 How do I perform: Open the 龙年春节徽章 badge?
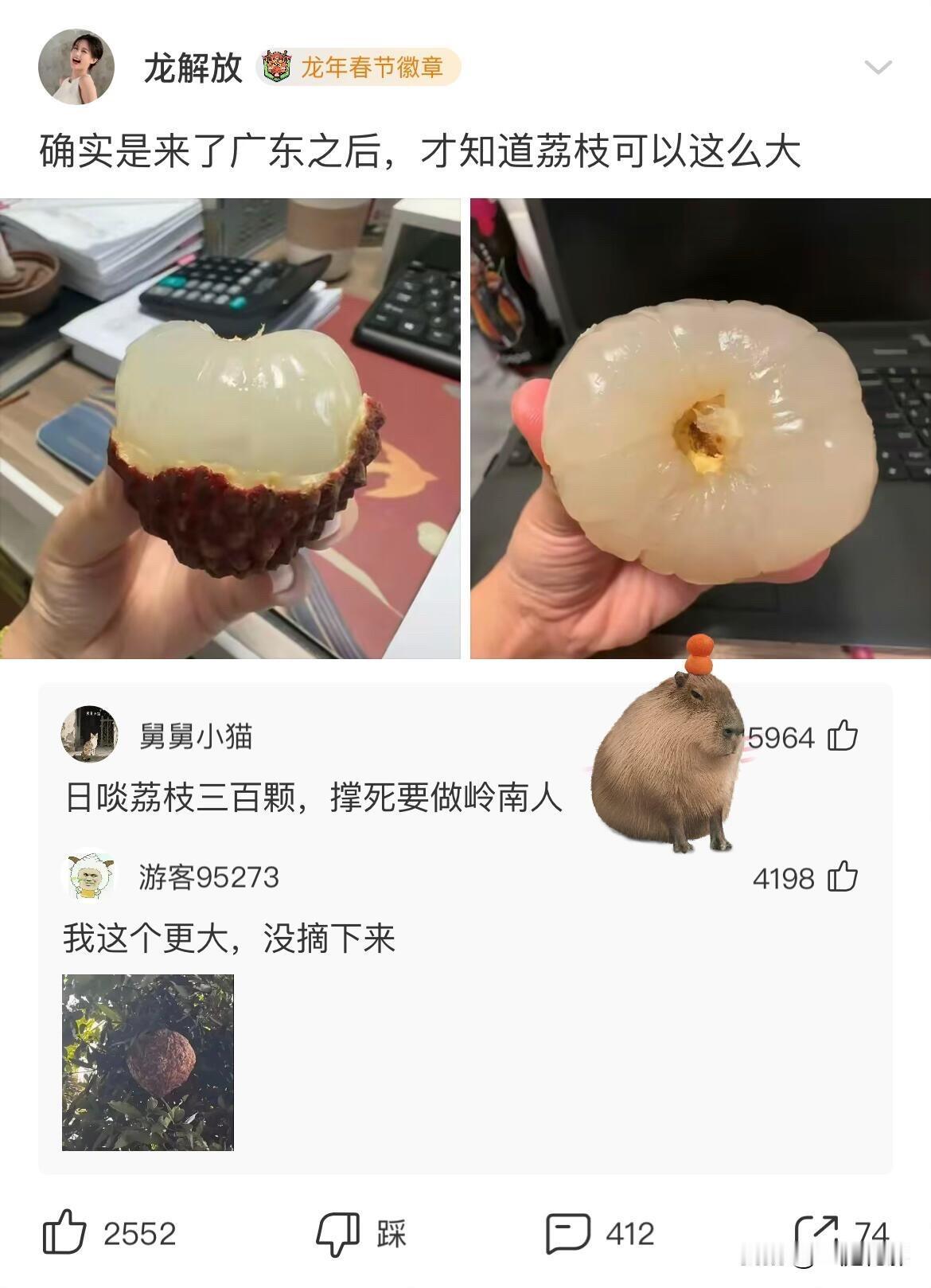359,68
